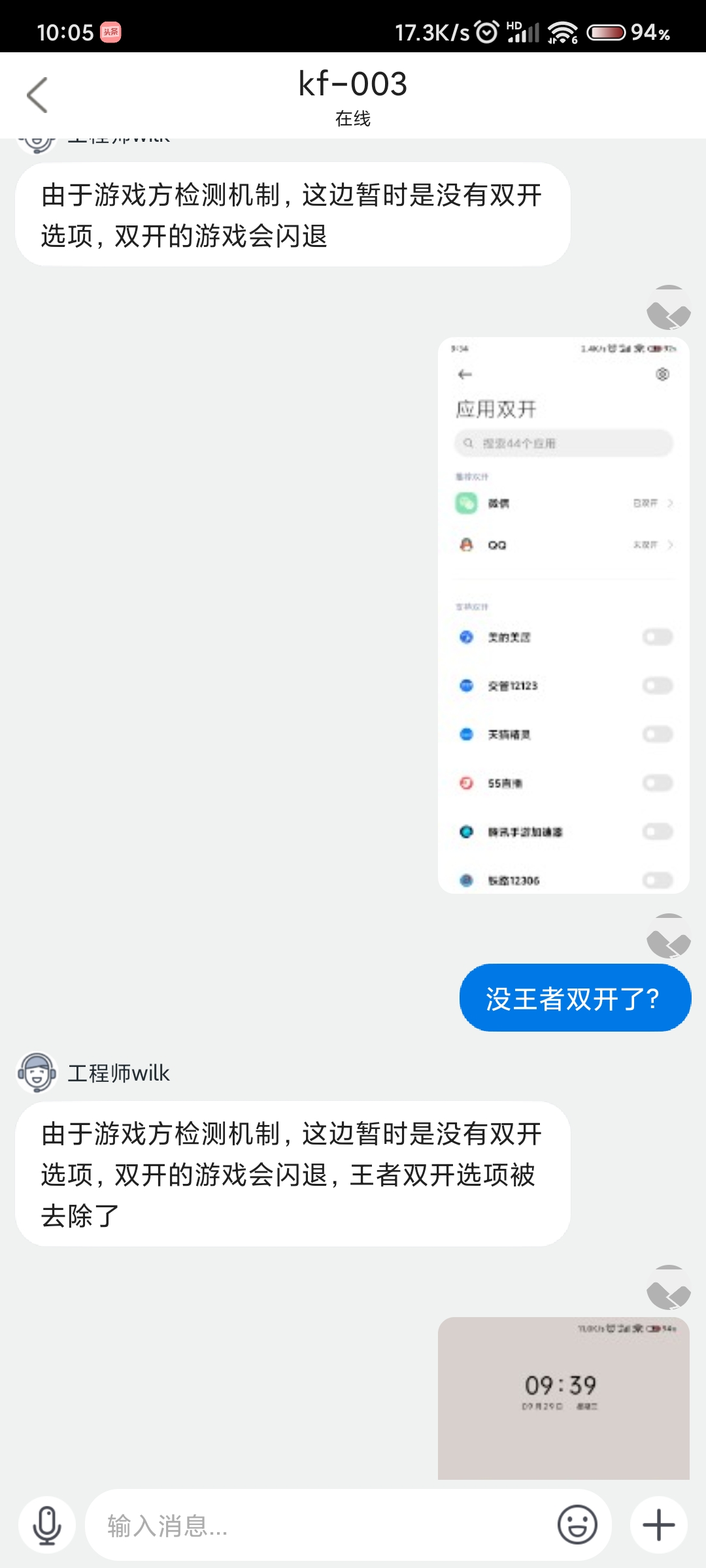The height and width of the screenshot is (1568, 706).
Task: Open the emoji picker
Action: point(577,1526)
